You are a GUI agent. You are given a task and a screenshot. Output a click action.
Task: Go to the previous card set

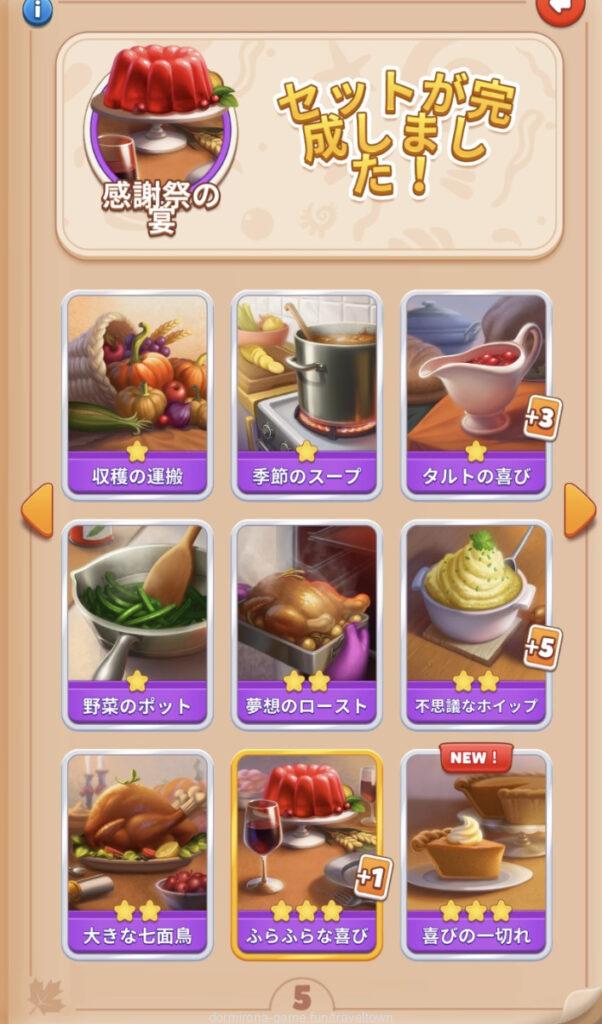[37, 510]
